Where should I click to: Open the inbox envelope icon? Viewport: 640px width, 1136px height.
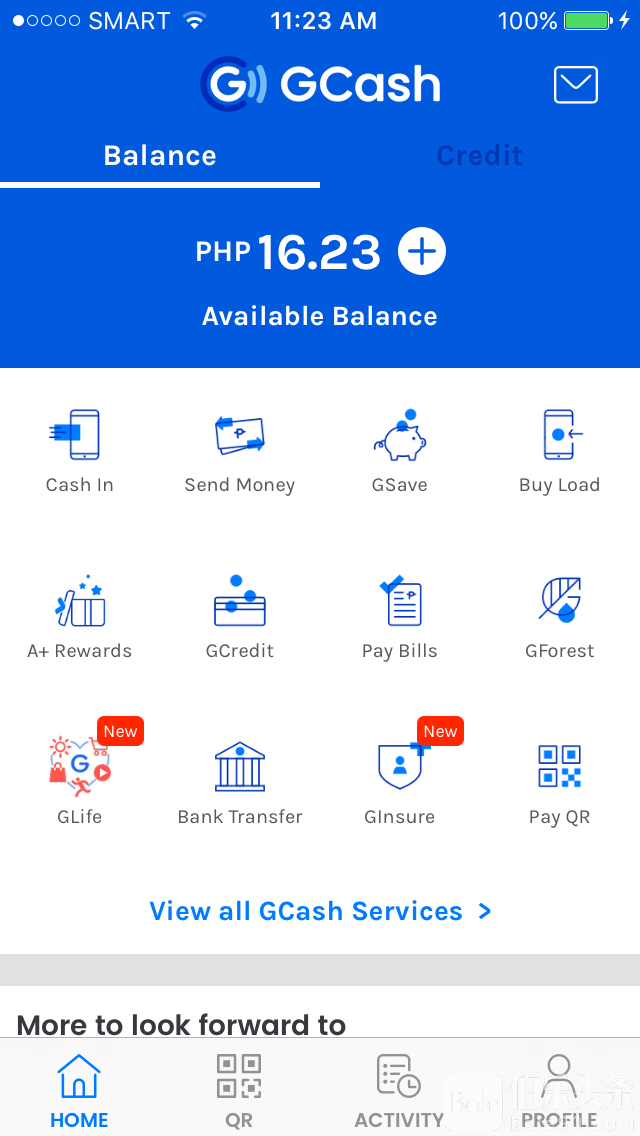575,85
